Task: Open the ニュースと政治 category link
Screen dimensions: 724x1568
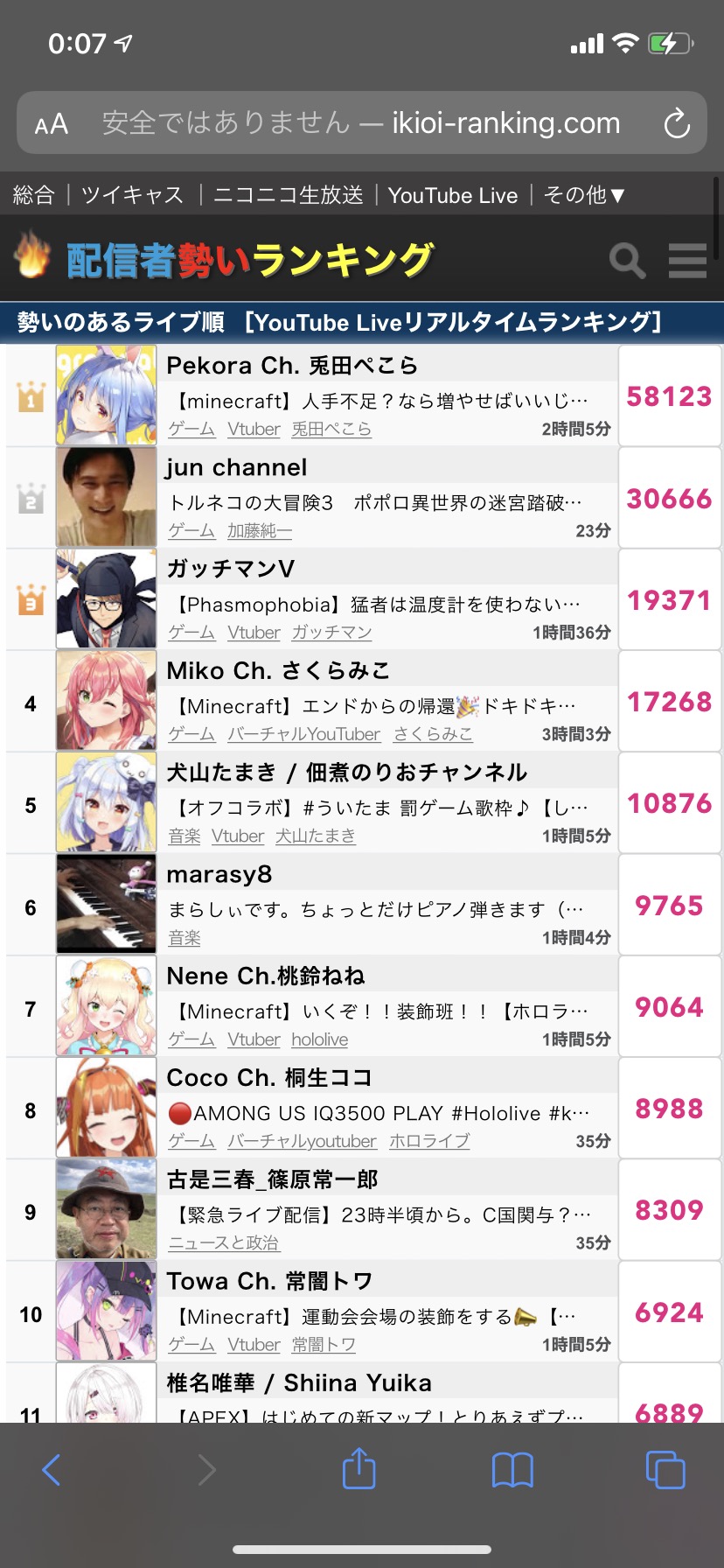Action: [x=224, y=1243]
